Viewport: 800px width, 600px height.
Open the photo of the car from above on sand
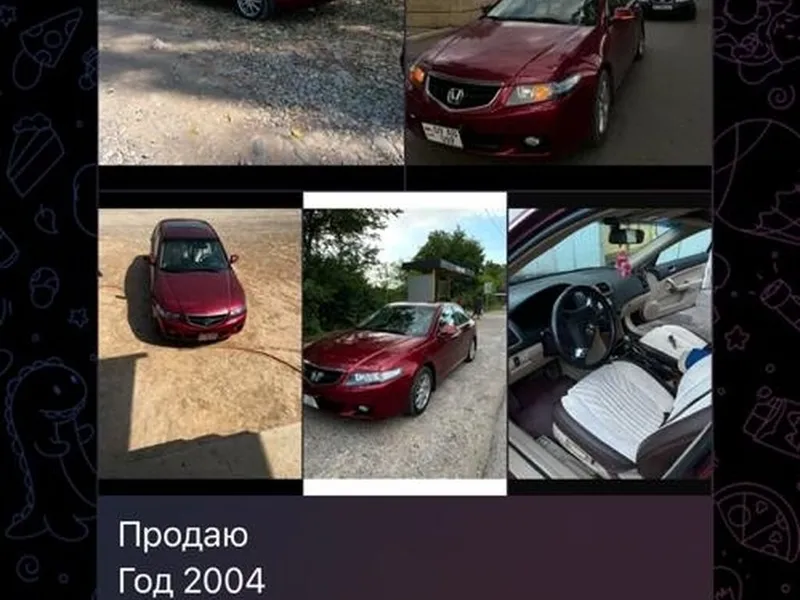click(199, 343)
